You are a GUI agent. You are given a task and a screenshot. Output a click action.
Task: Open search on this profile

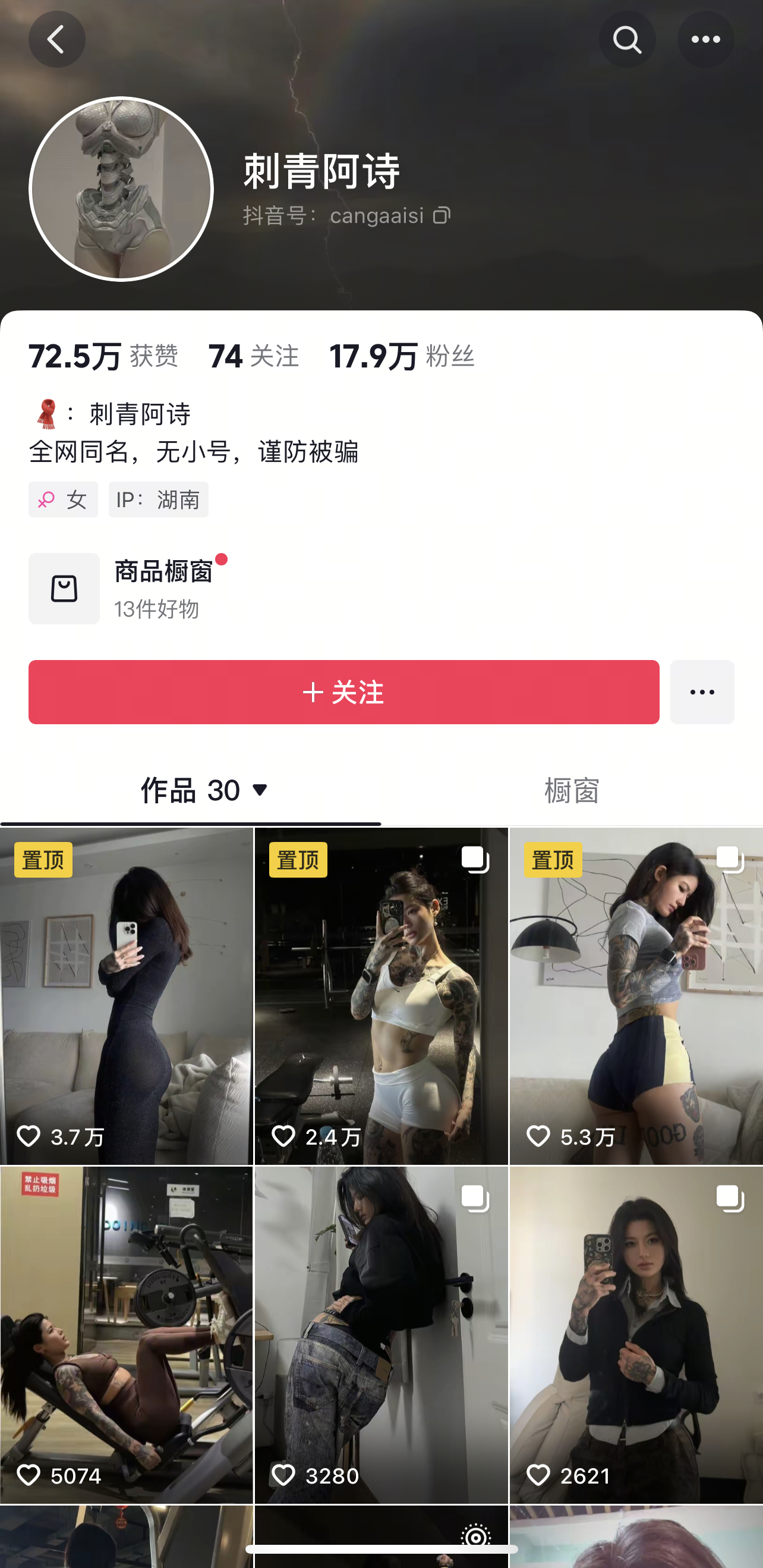pos(627,40)
